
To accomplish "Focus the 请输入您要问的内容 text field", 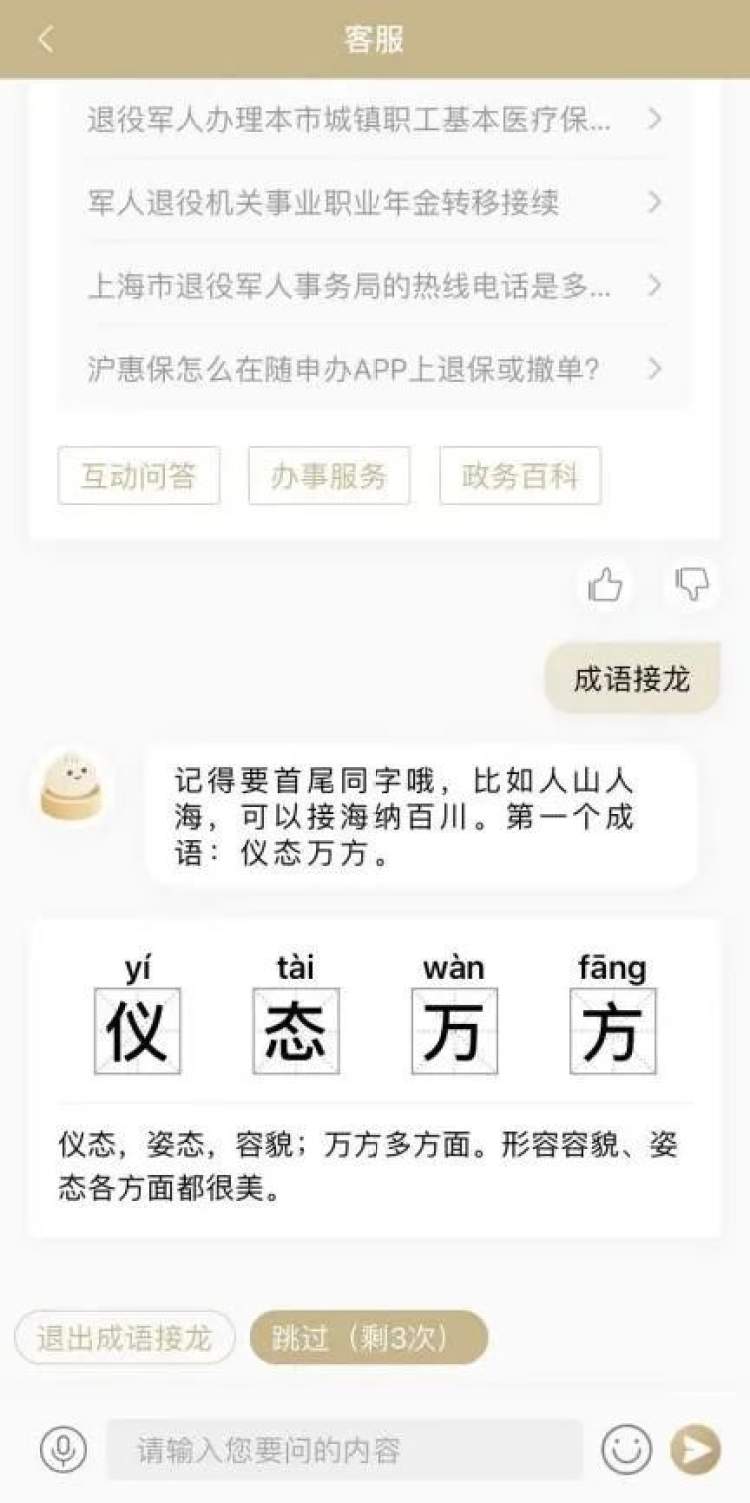I will (345, 1449).
